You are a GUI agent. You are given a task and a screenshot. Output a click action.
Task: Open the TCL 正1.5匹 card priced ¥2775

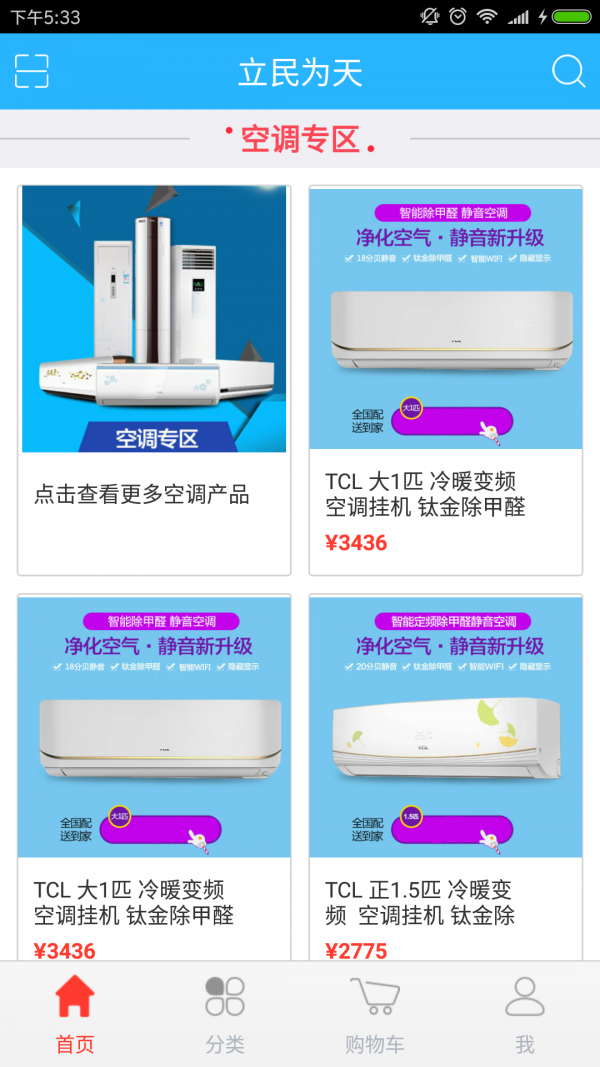[x=446, y=780]
